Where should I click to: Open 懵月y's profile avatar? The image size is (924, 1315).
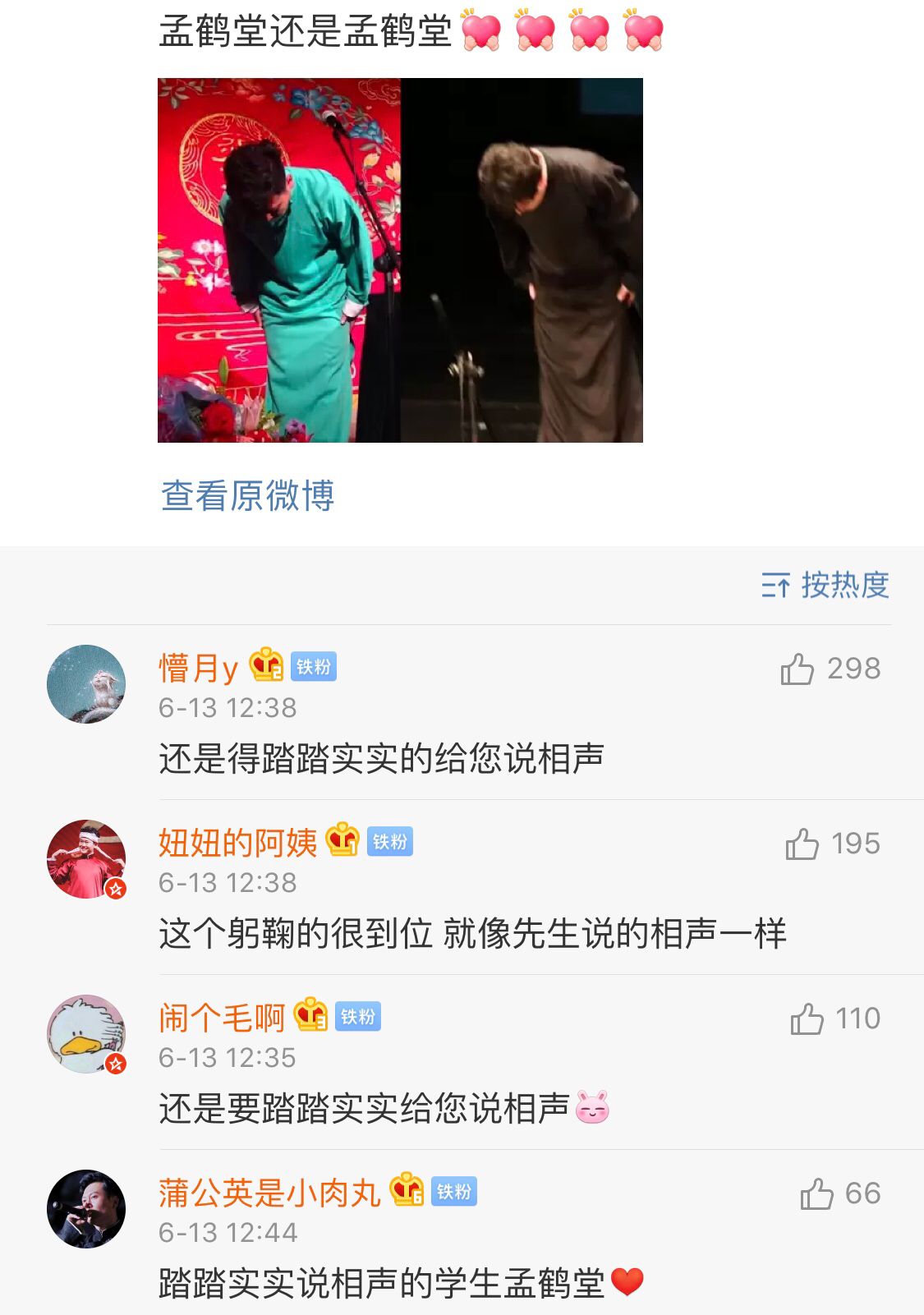pos(86,684)
